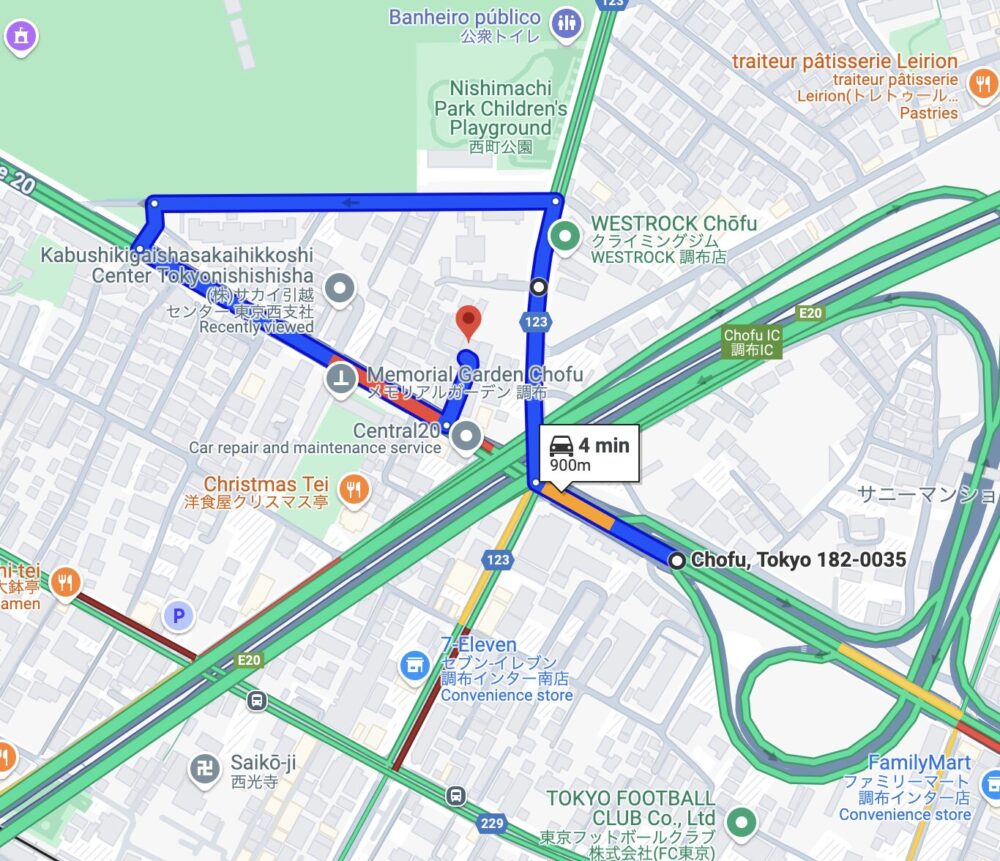Select the Saikō-ji temple marker

tap(205, 768)
